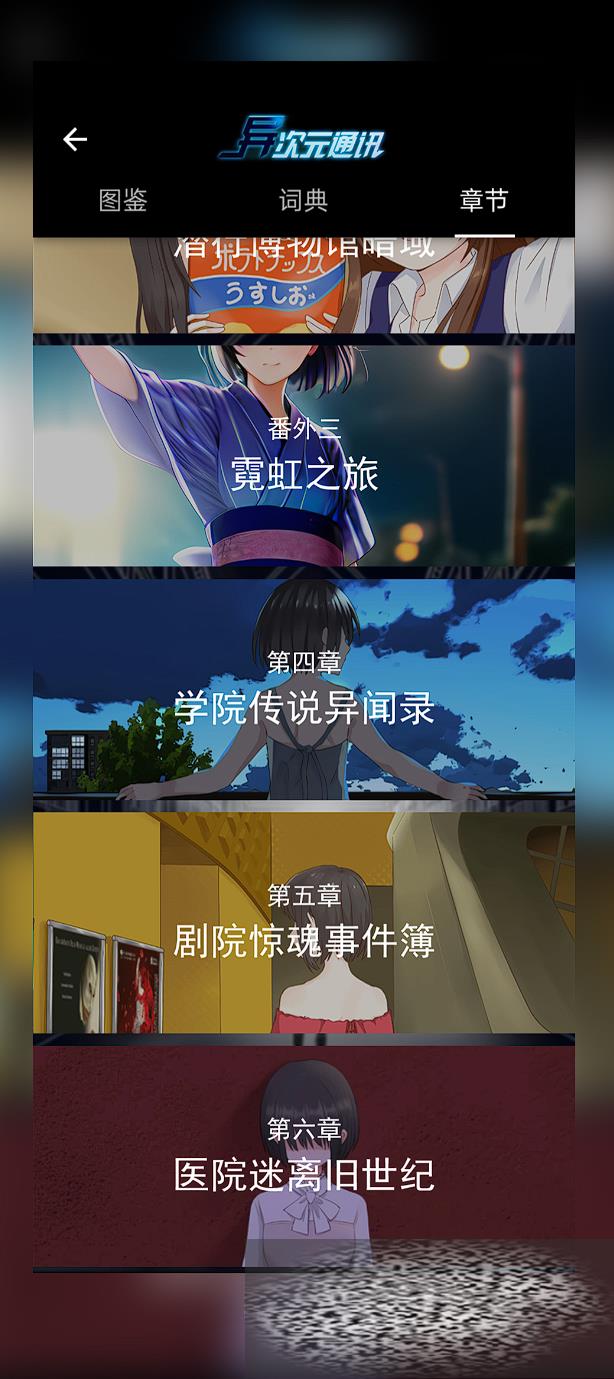
Task: Go back using the arrow icon
Action: pyautogui.click(x=75, y=140)
